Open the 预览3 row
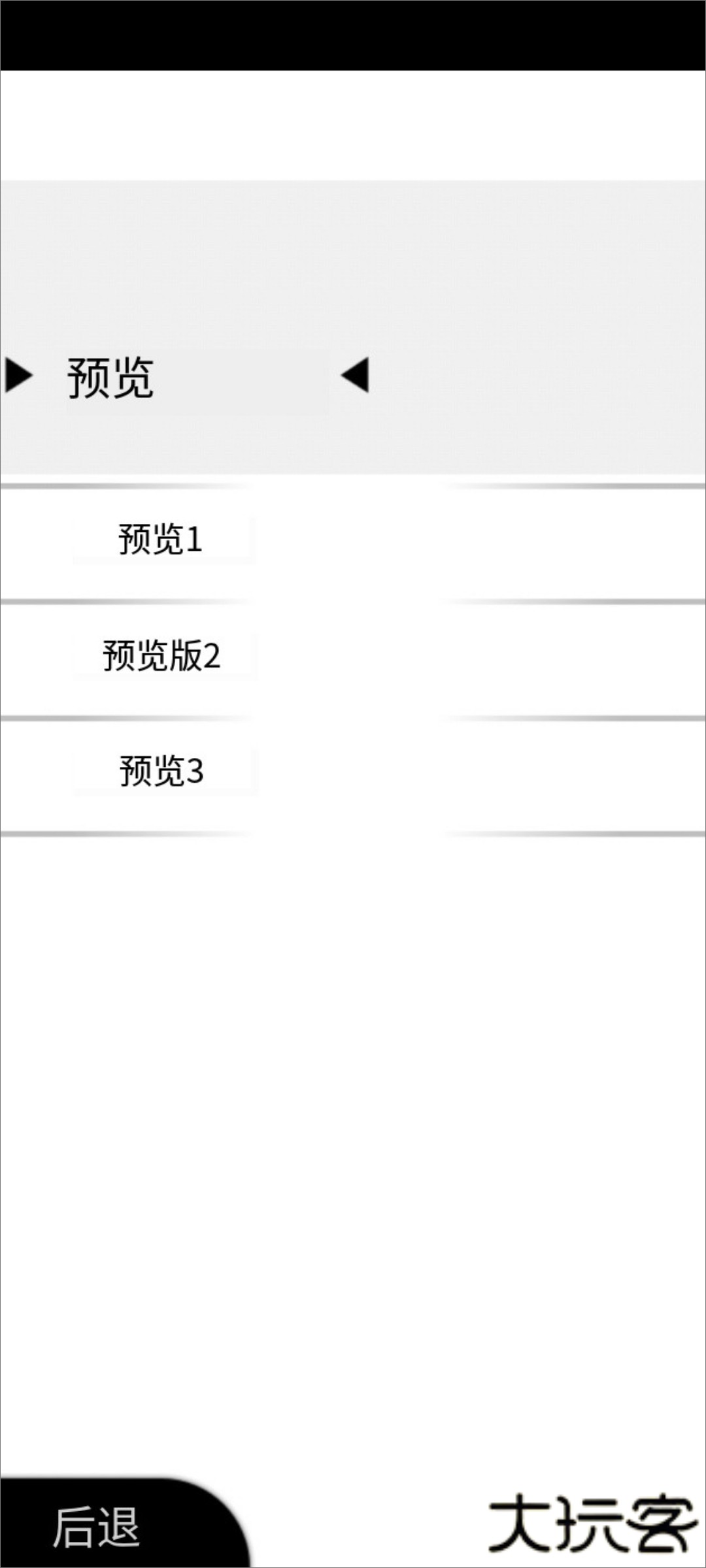706x1568 pixels. [161, 771]
